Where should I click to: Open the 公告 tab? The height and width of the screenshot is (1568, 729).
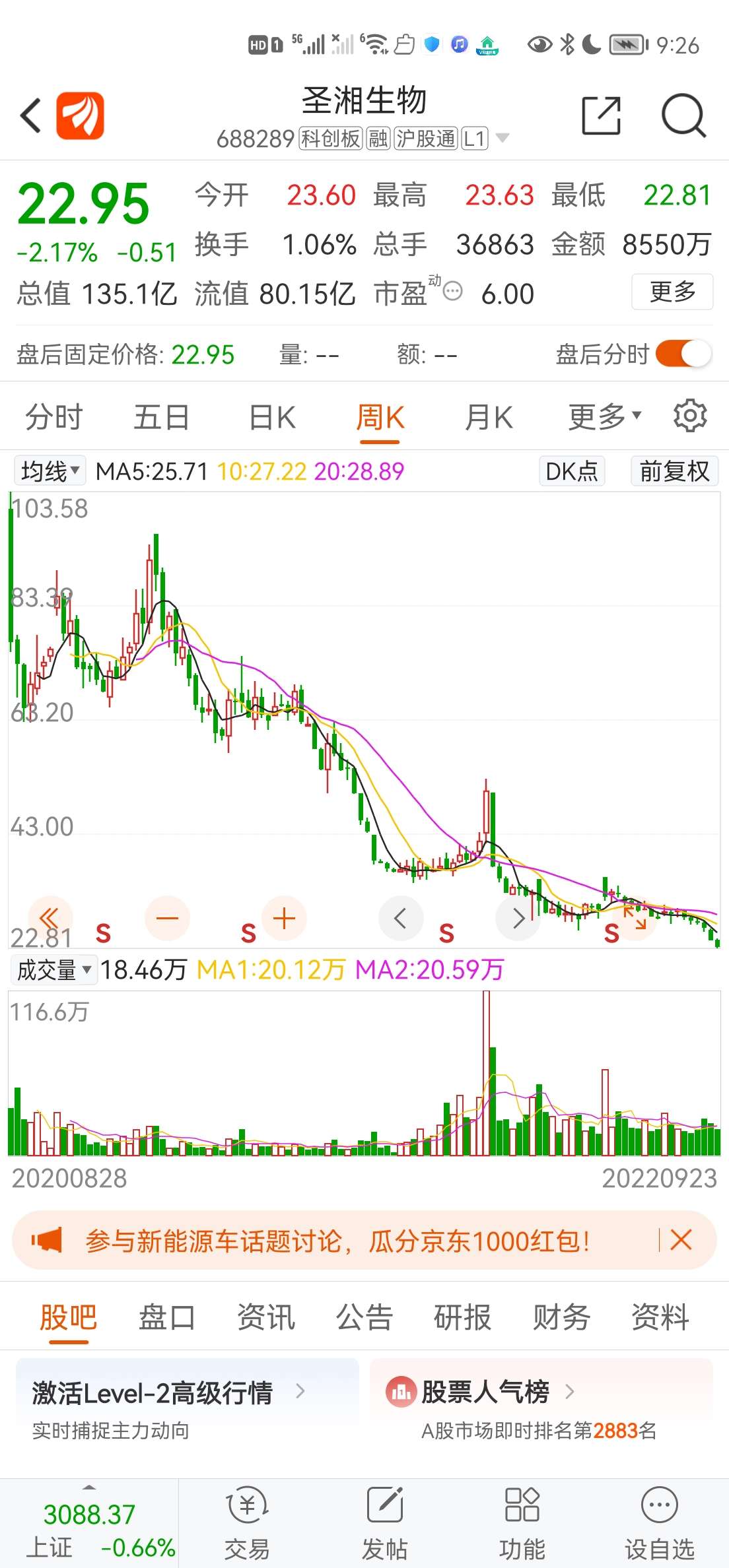[364, 1317]
